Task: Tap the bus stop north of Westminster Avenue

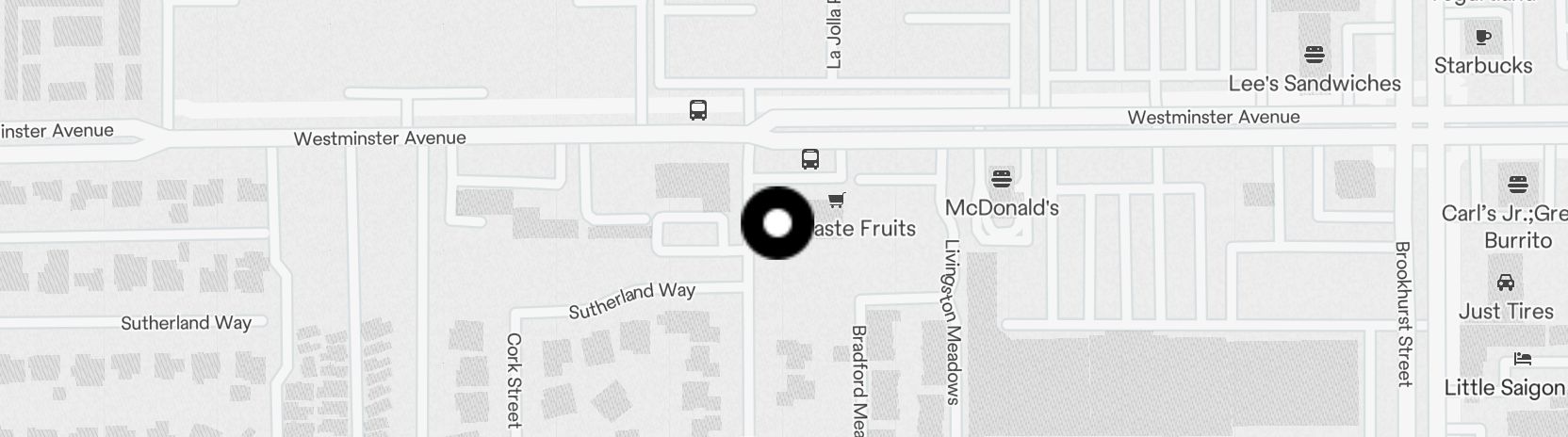Action: pos(698,110)
